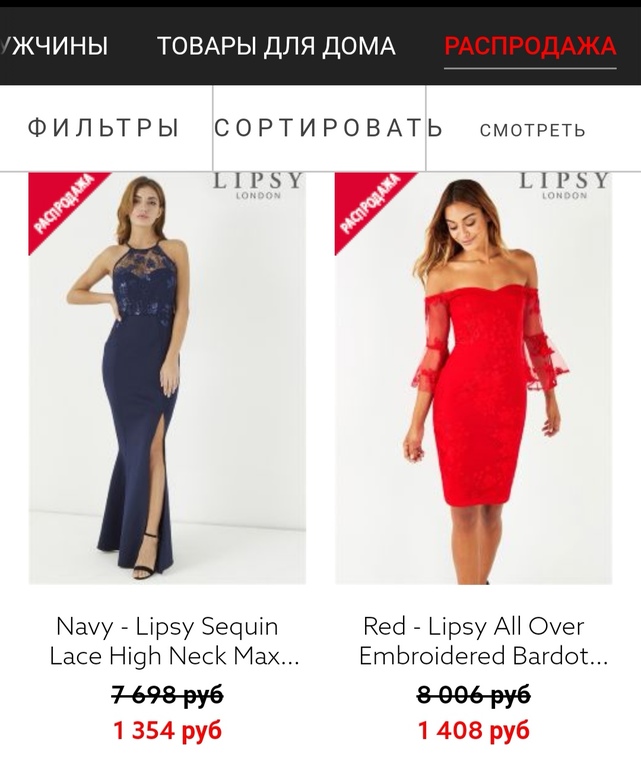The image size is (641, 770).
Task: Open the Фильтры panel
Action: point(104,129)
